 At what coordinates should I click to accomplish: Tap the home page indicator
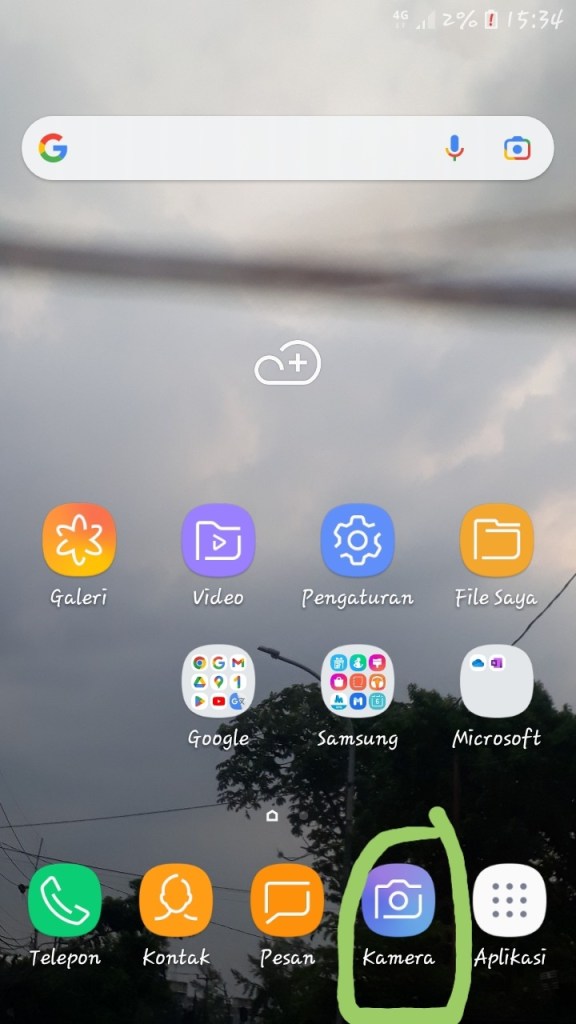click(272, 816)
